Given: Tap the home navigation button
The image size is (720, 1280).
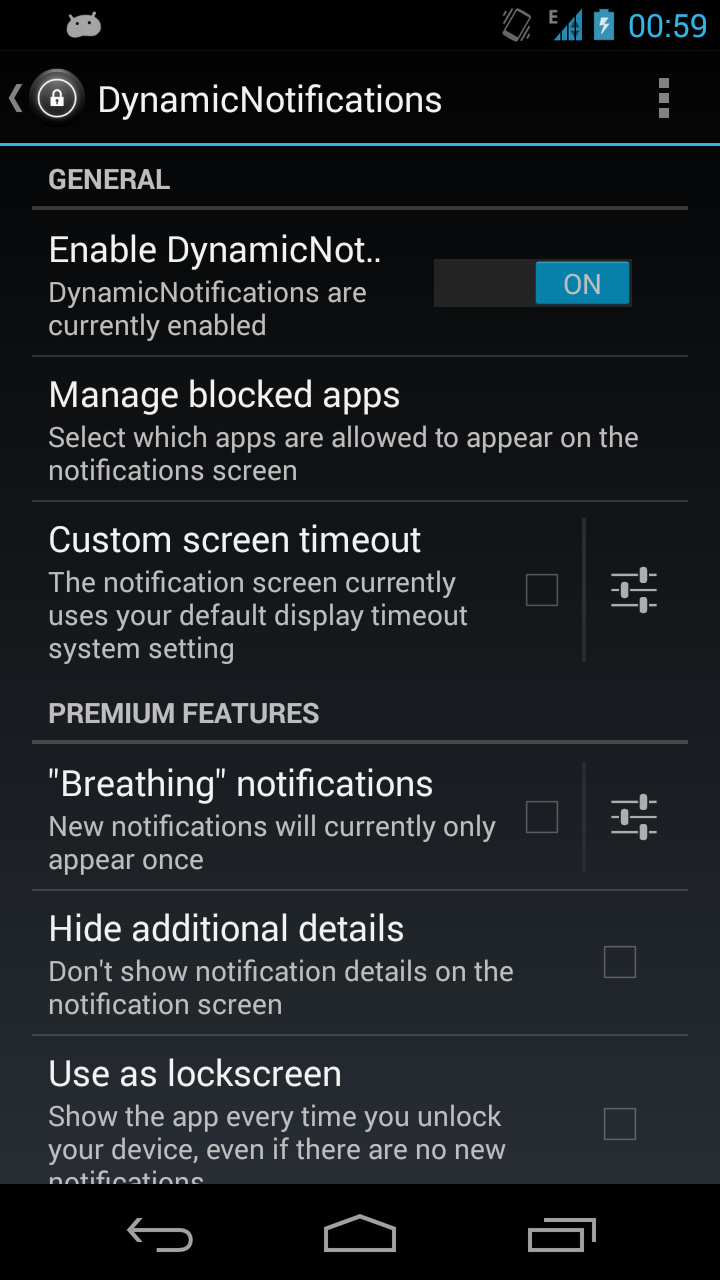Looking at the screenshot, I should coord(359,1235).
